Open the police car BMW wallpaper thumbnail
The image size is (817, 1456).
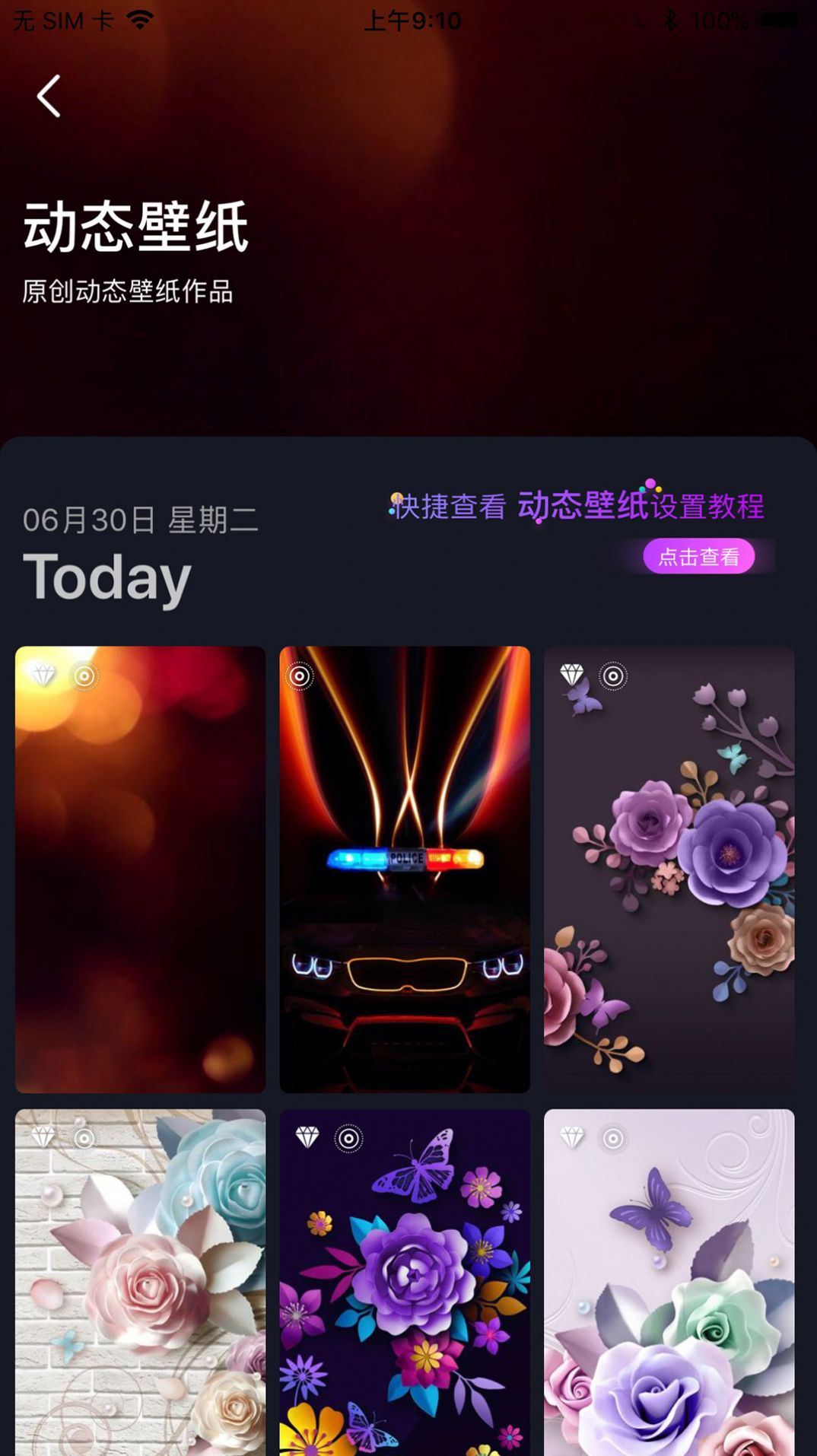(x=405, y=867)
